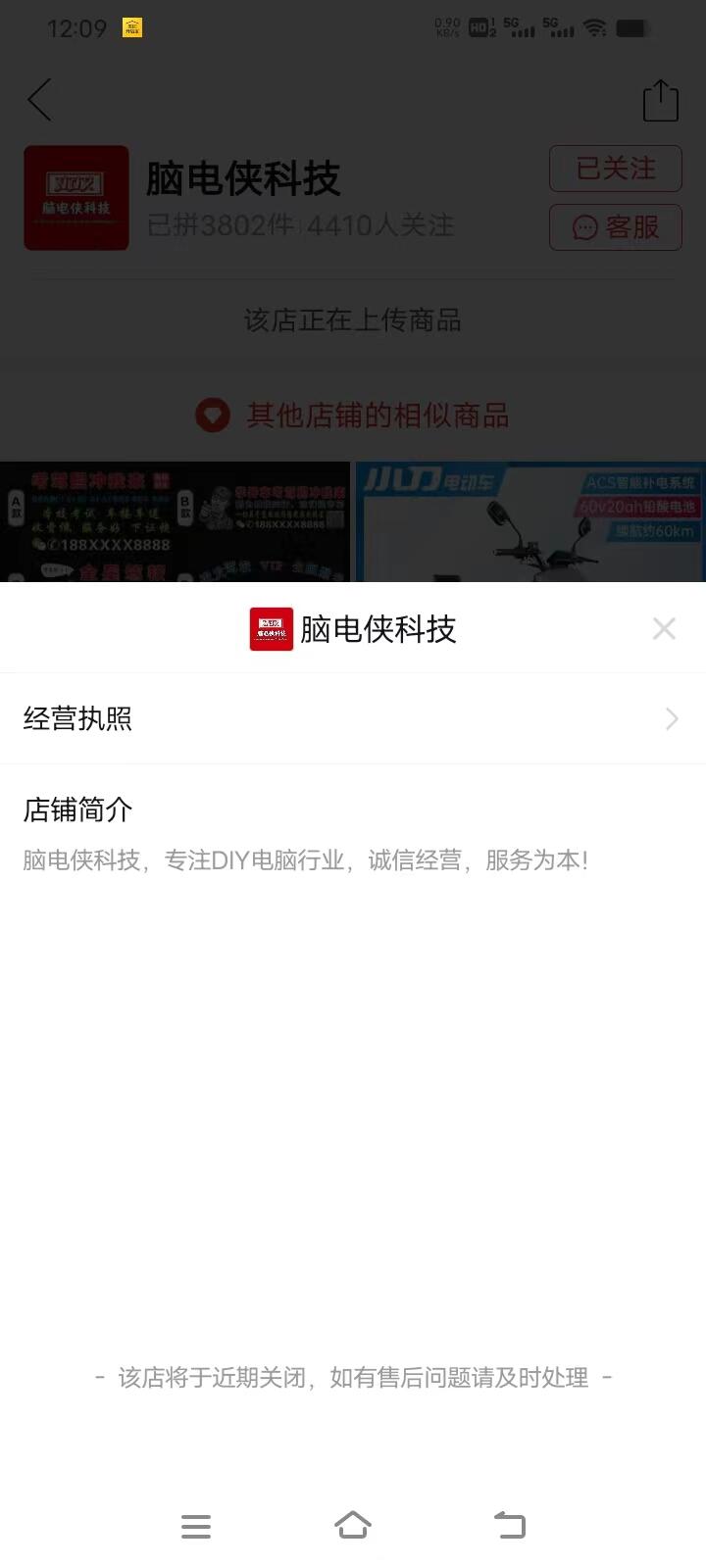Close the 脑电侠科技 store info sheet
The height and width of the screenshot is (1568, 706).
pyautogui.click(x=664, y=628)
